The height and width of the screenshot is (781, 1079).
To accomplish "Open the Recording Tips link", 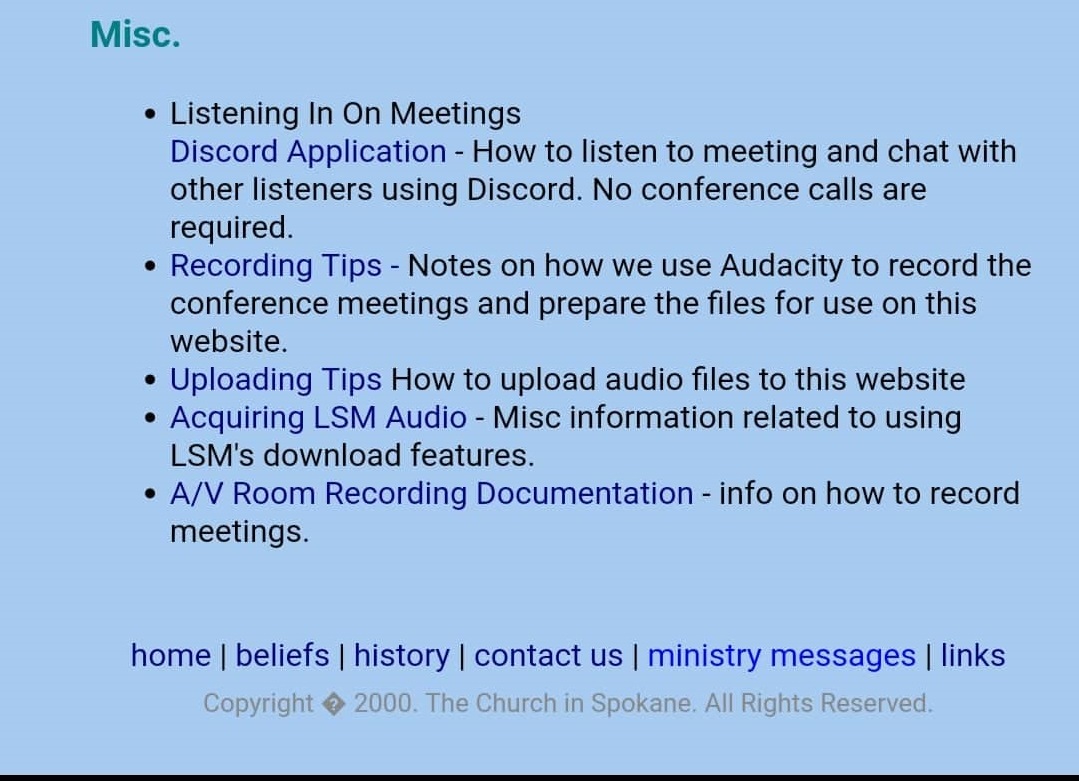I will pos(276,266).
